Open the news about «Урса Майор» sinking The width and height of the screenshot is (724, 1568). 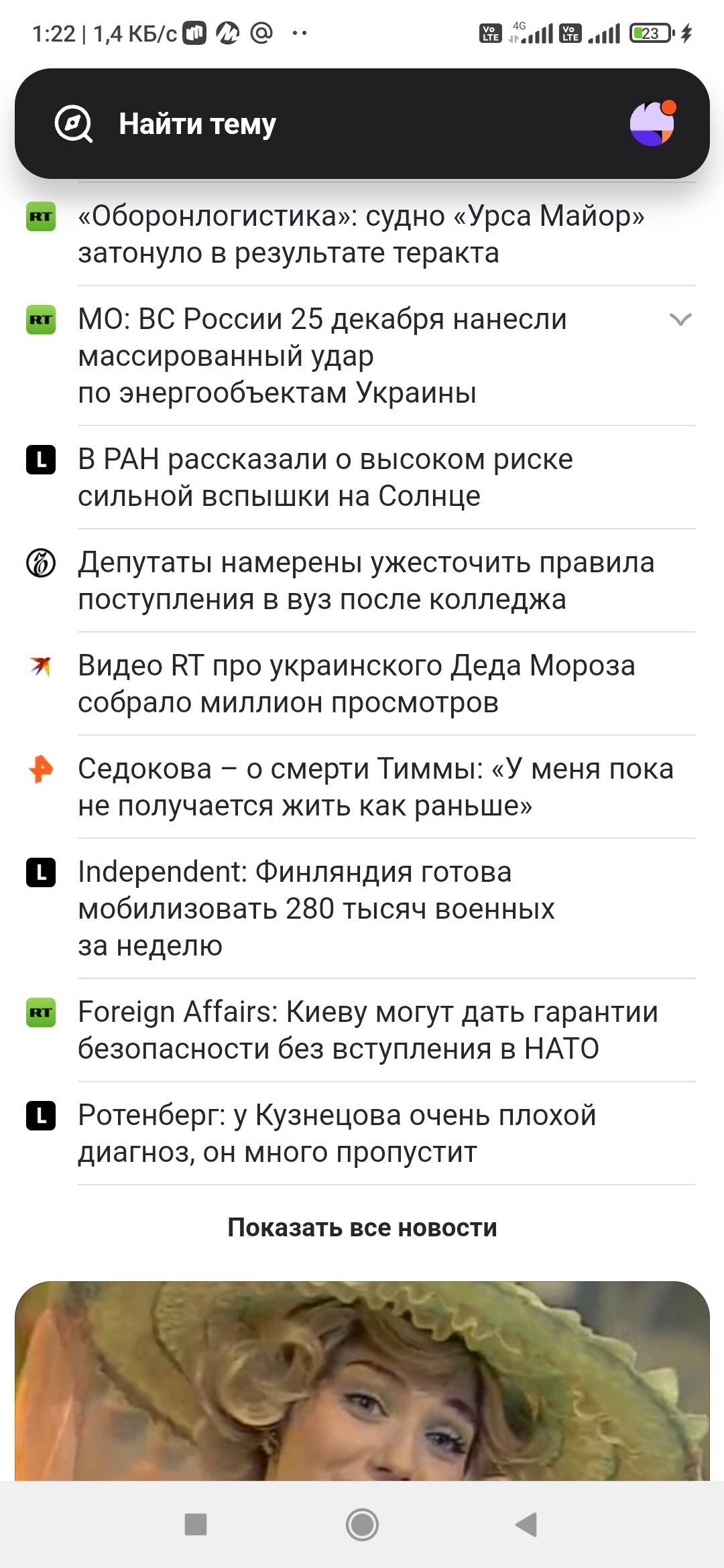coord(361,235)
